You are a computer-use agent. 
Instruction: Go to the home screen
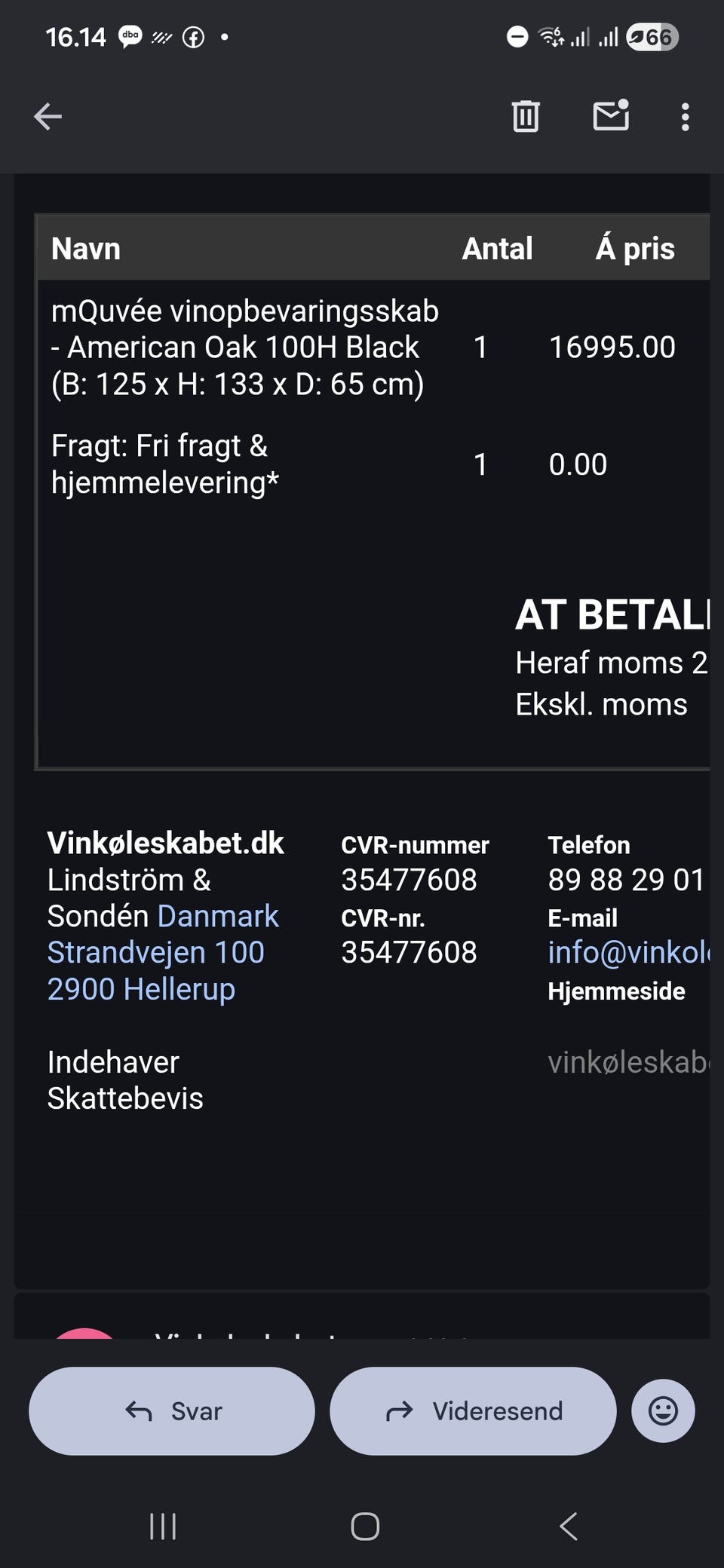[x=365, y=1527]
